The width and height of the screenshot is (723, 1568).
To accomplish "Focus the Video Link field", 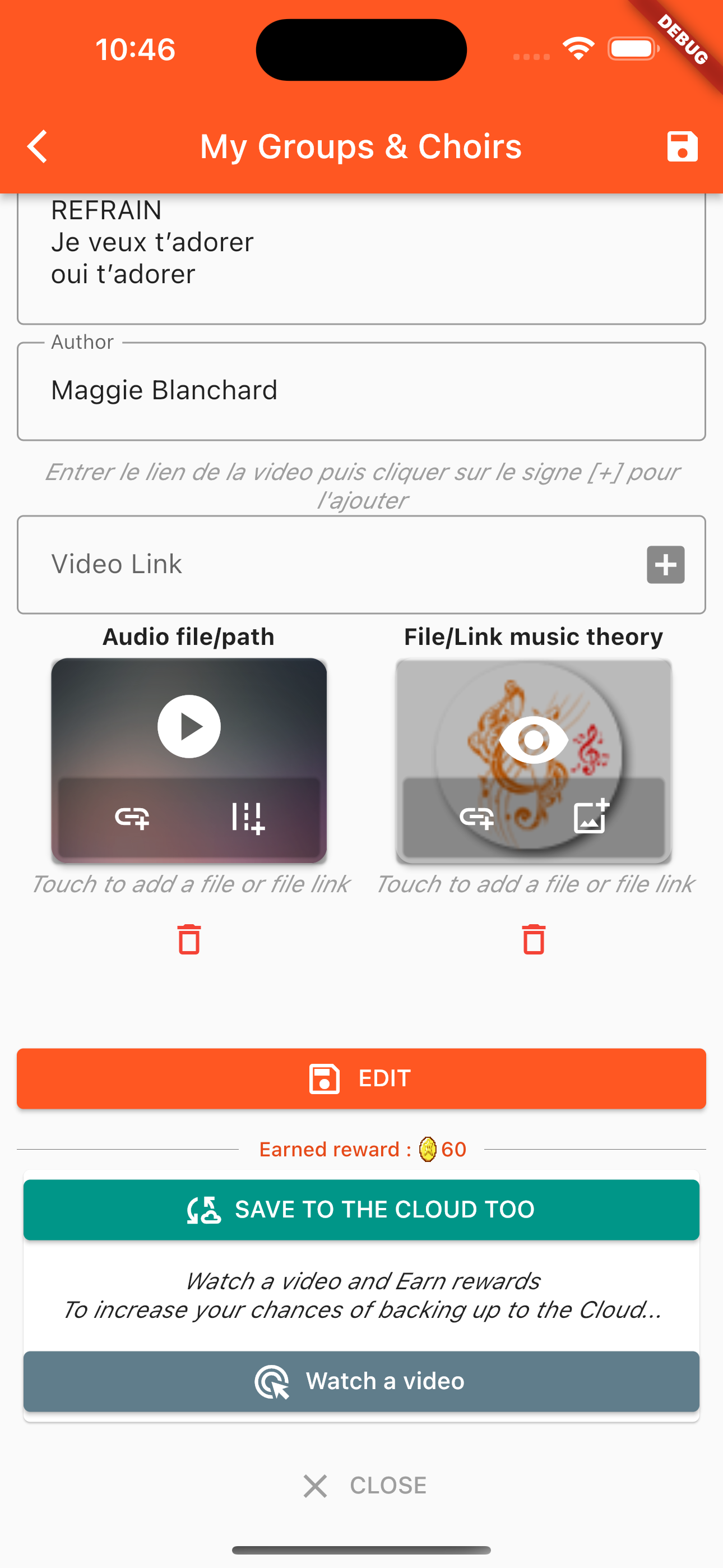I will pos(328,564).
